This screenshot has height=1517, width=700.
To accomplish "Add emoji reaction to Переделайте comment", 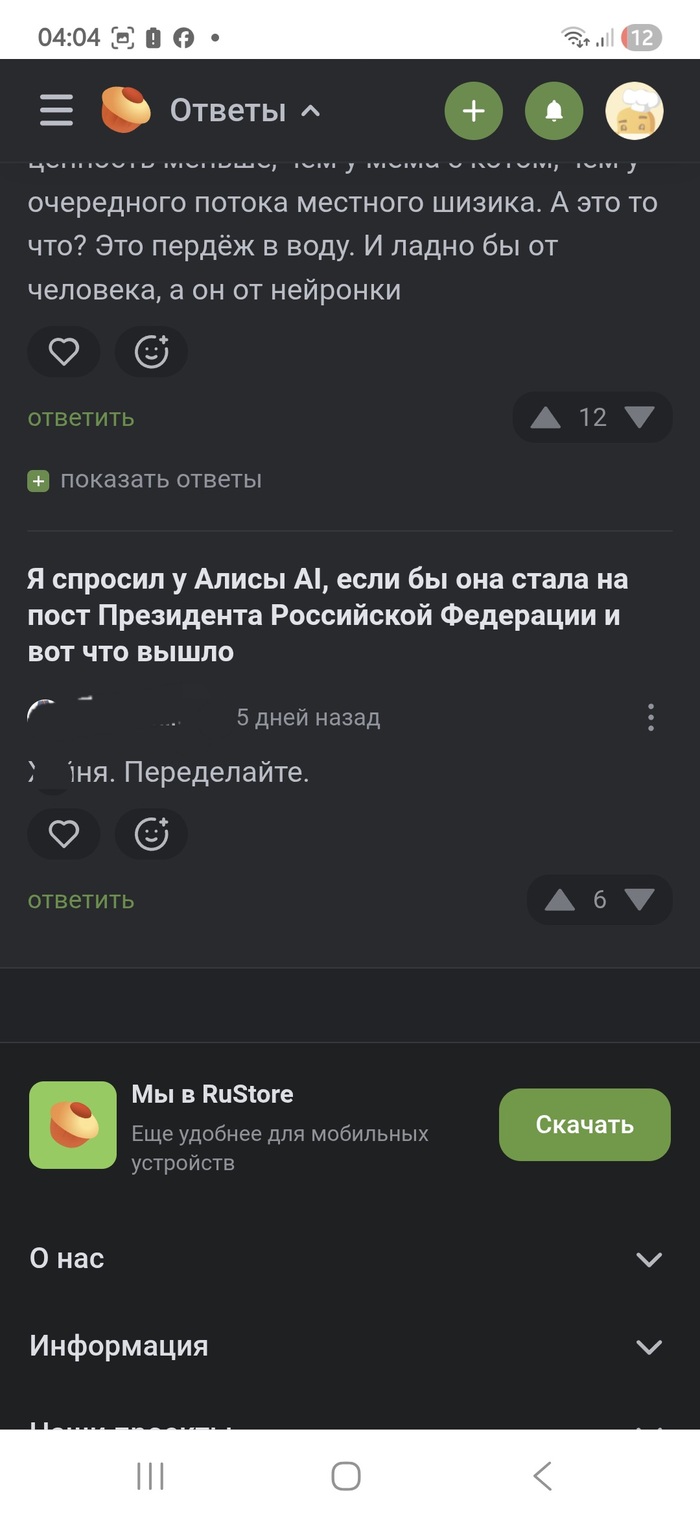I will [x=151, y=834].
